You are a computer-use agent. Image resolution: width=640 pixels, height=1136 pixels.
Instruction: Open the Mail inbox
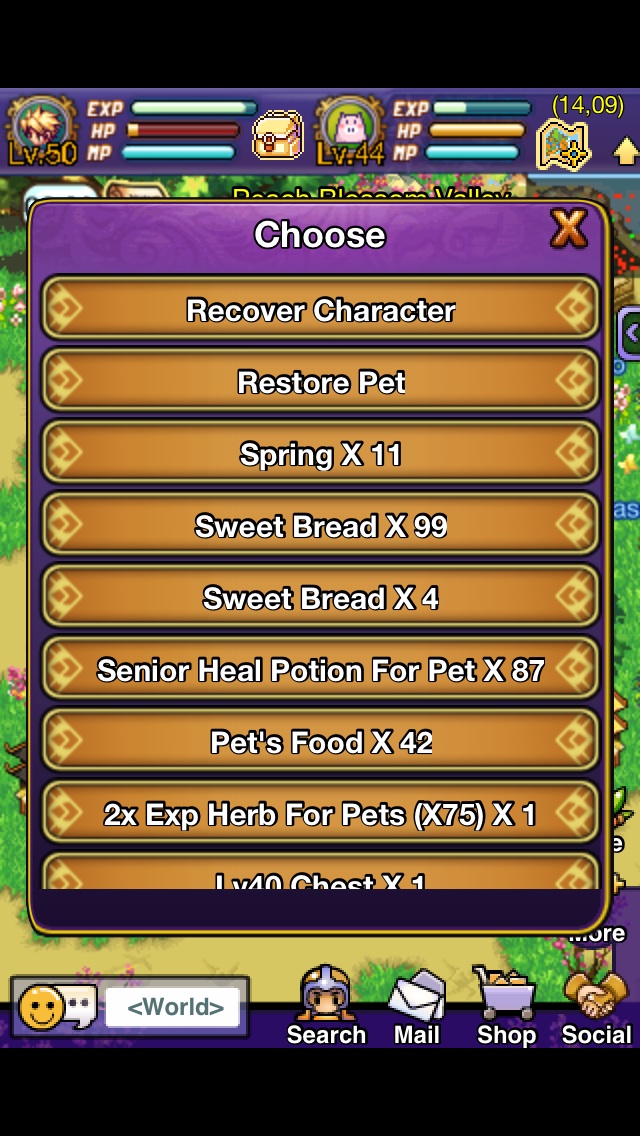(x=416, y=1005)
